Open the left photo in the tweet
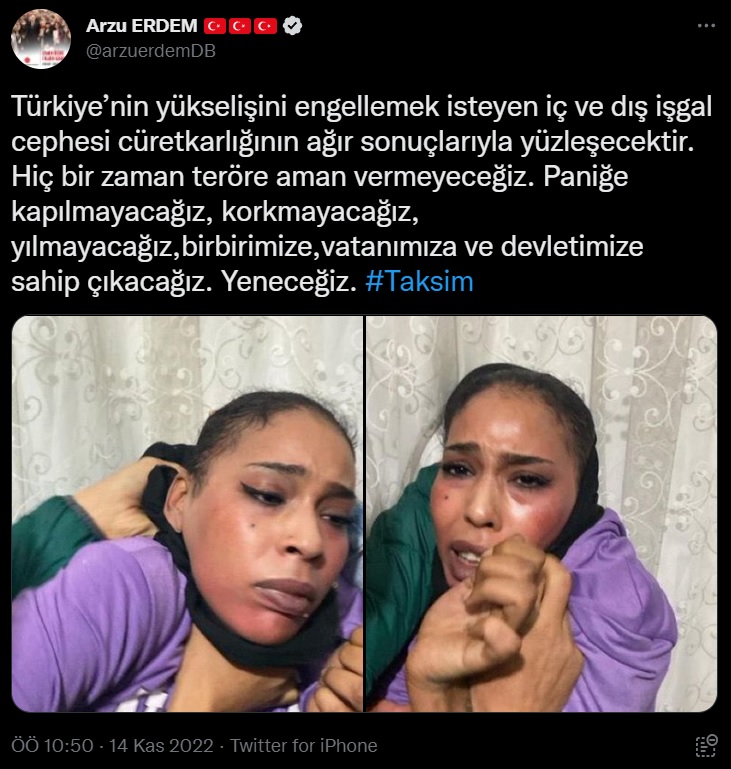This screenshot has height=769, width=731. 188,513
